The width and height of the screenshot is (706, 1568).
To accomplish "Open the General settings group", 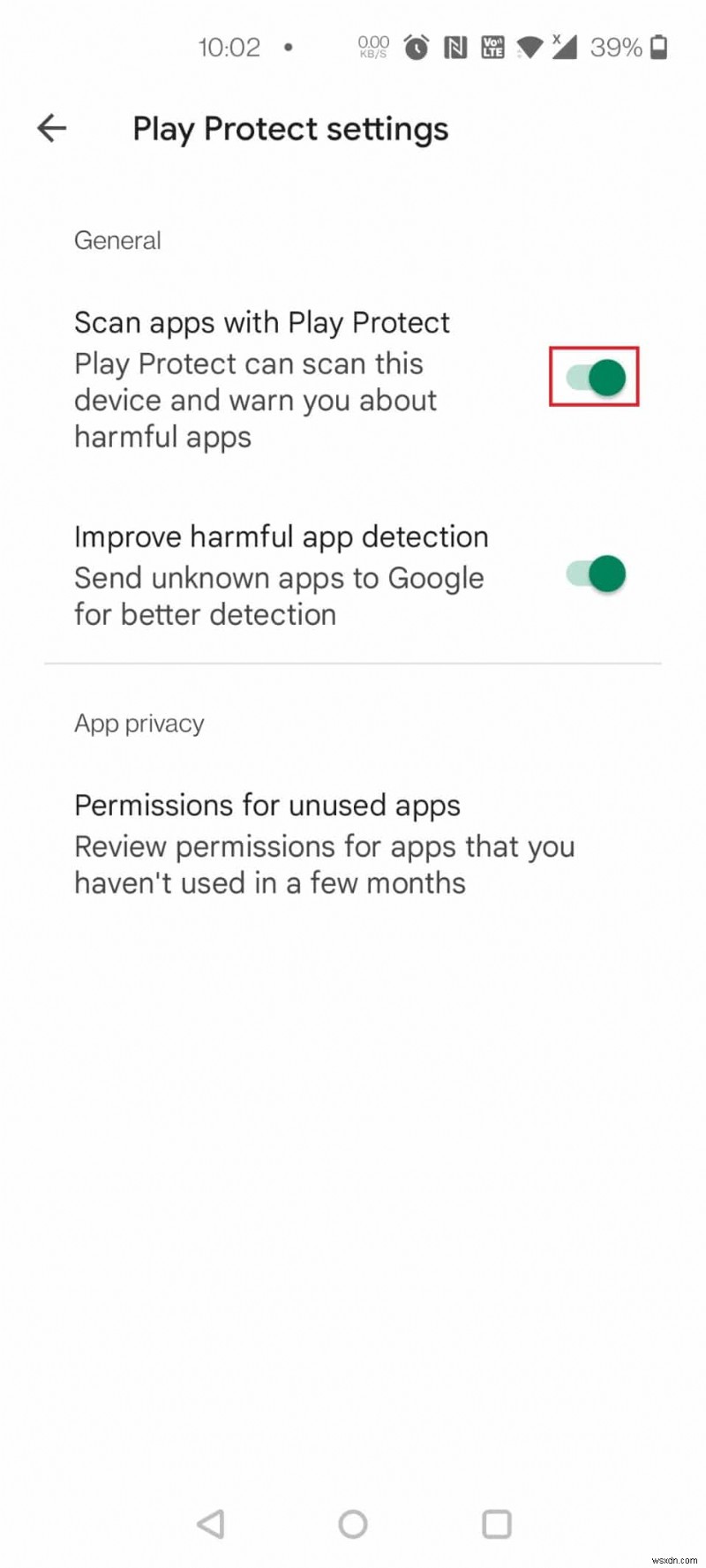I will pyautogui.click(x=117, y=239).
